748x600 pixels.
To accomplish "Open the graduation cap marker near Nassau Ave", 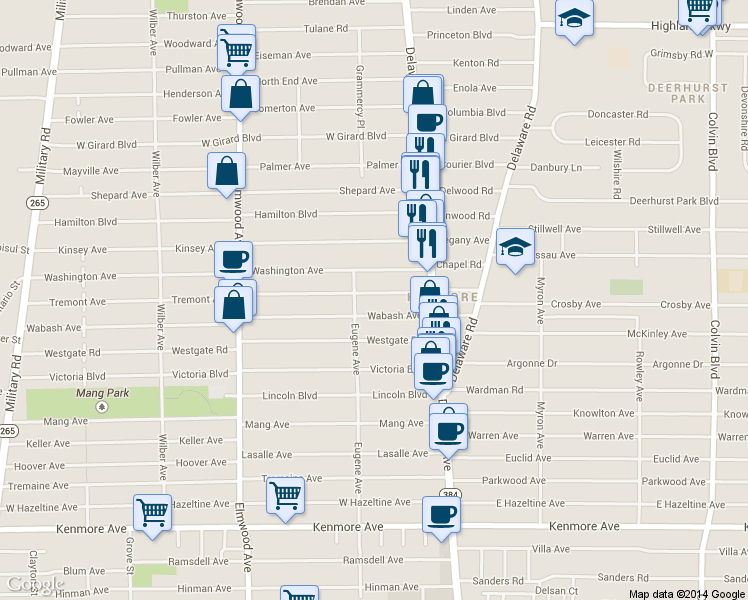I will (x=515, y=246).
